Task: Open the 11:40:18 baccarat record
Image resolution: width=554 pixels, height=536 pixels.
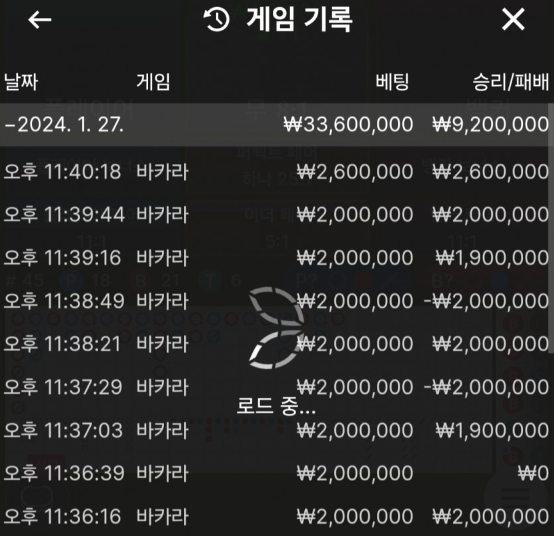Action: [x=277, y=172]
